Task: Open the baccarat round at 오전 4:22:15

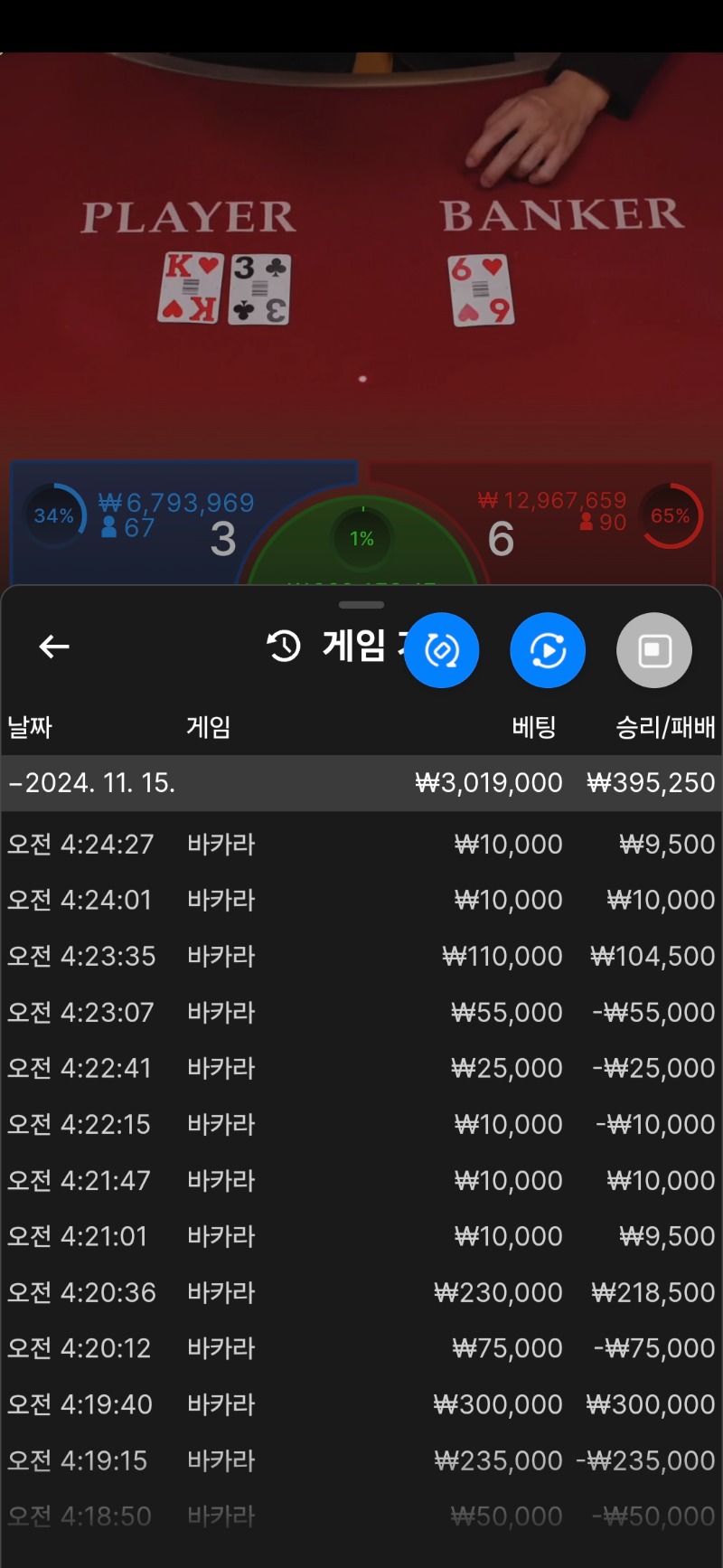Action: (361, 1124)
